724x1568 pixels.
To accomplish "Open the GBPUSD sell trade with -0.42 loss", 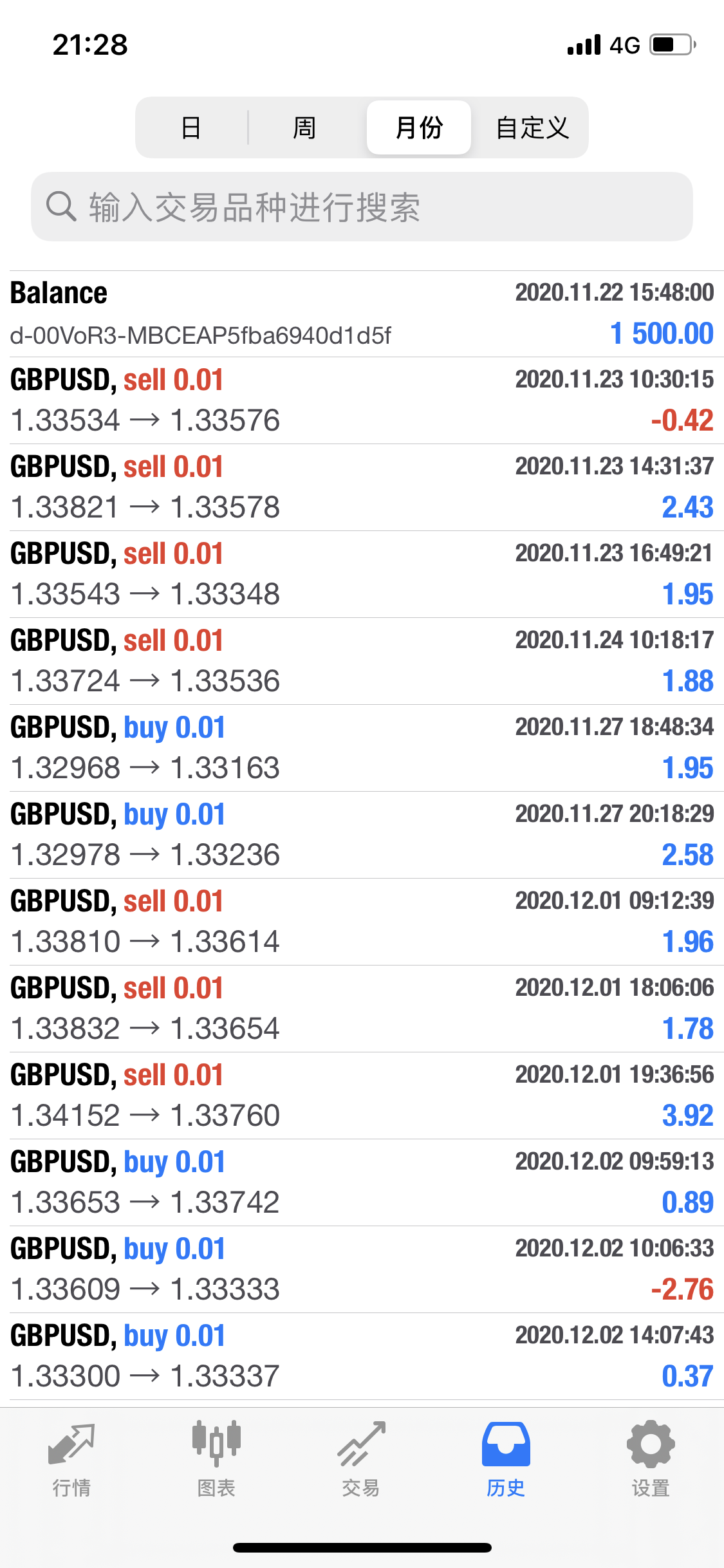I will (x=362, y=400).
